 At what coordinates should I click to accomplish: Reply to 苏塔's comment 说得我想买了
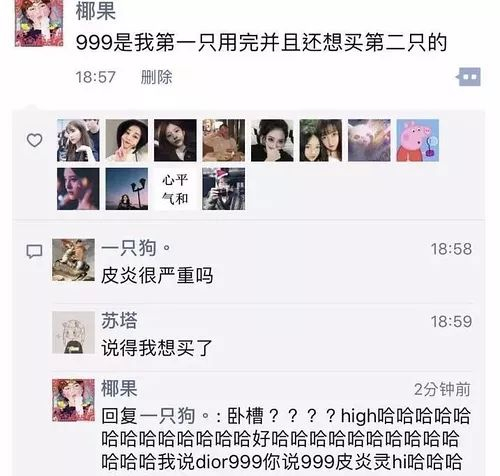tap(157, 348)
